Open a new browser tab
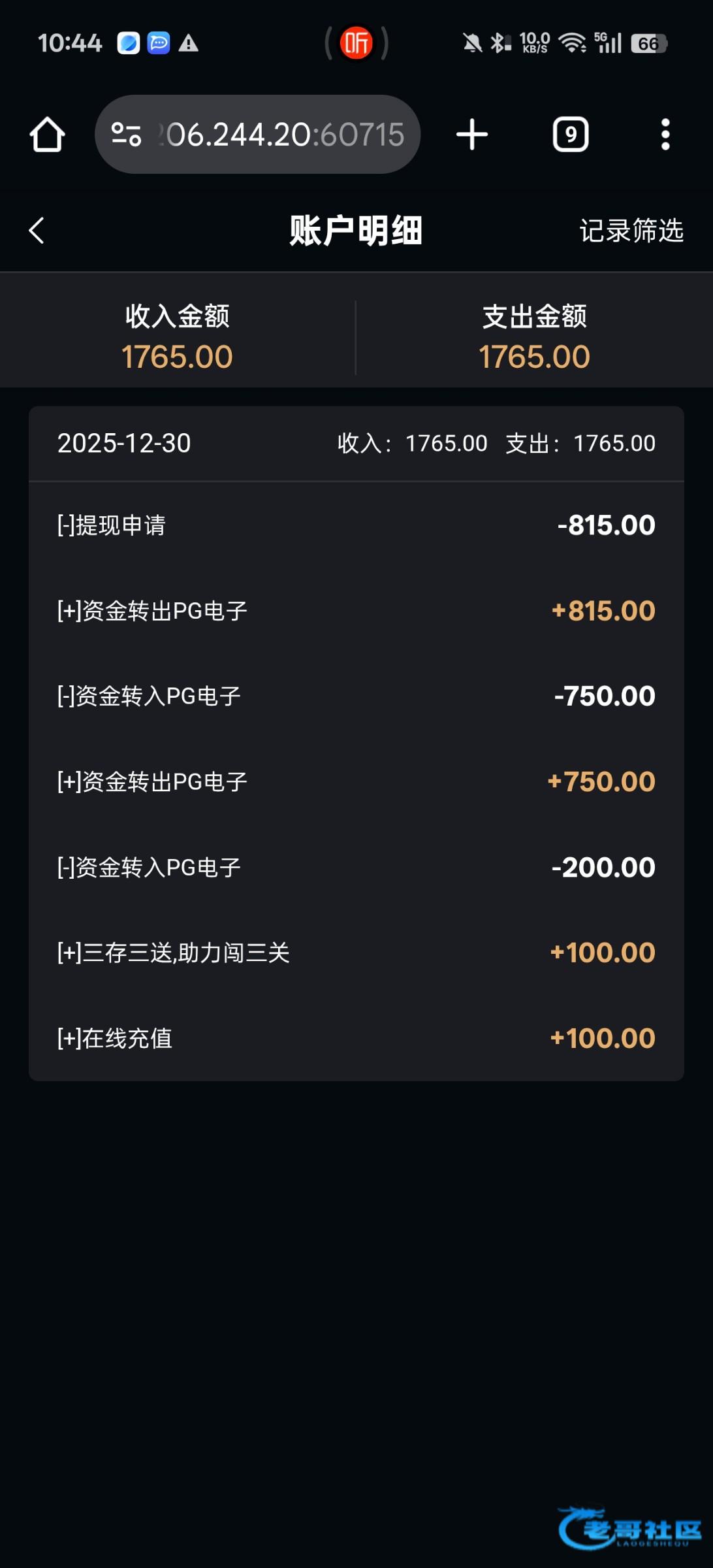This screenshot has height=1568, width=713. [x=472, y=135]
